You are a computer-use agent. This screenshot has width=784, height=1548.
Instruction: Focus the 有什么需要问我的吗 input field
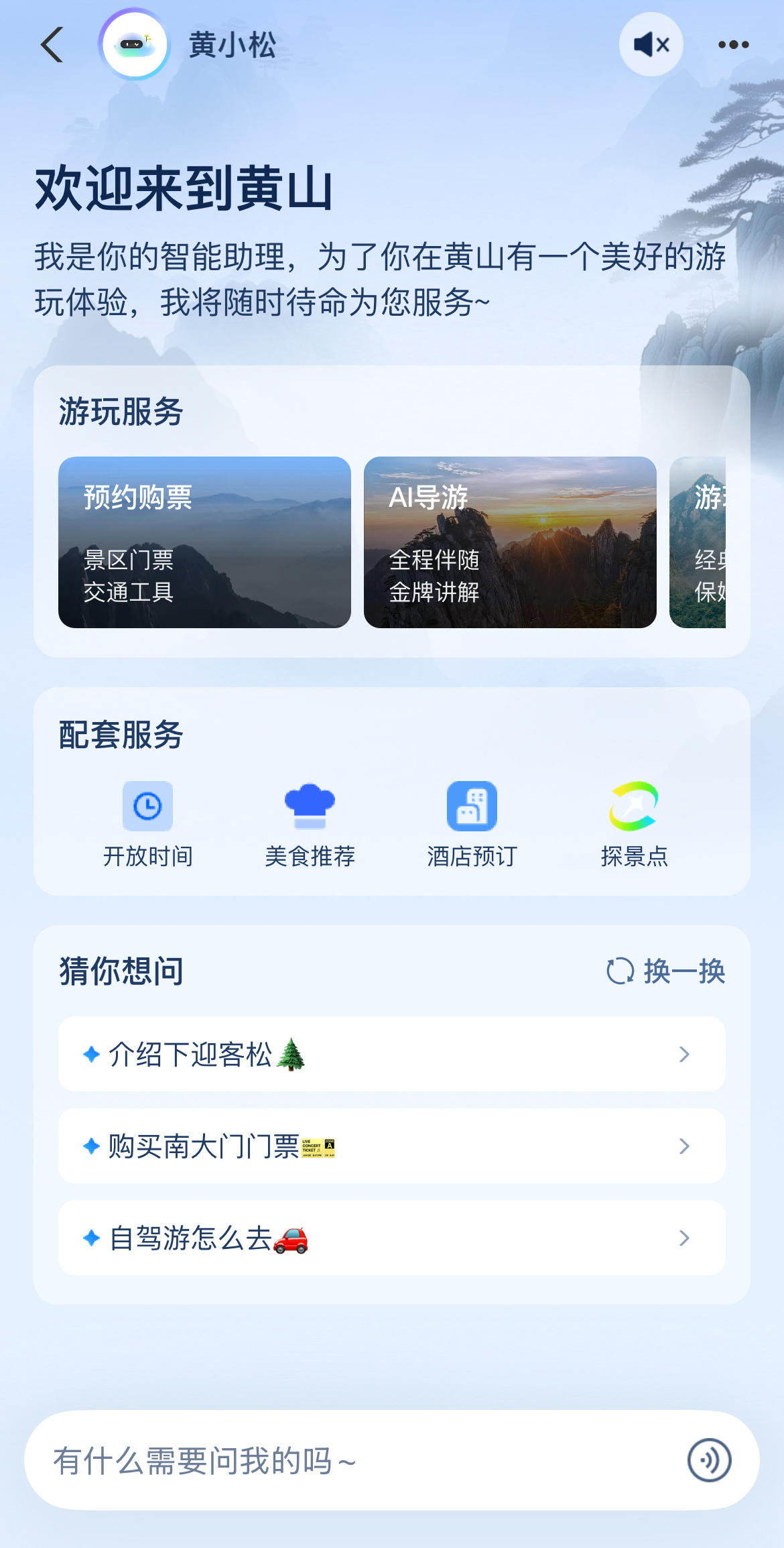pyautogui.click(x=348, y=1460)
